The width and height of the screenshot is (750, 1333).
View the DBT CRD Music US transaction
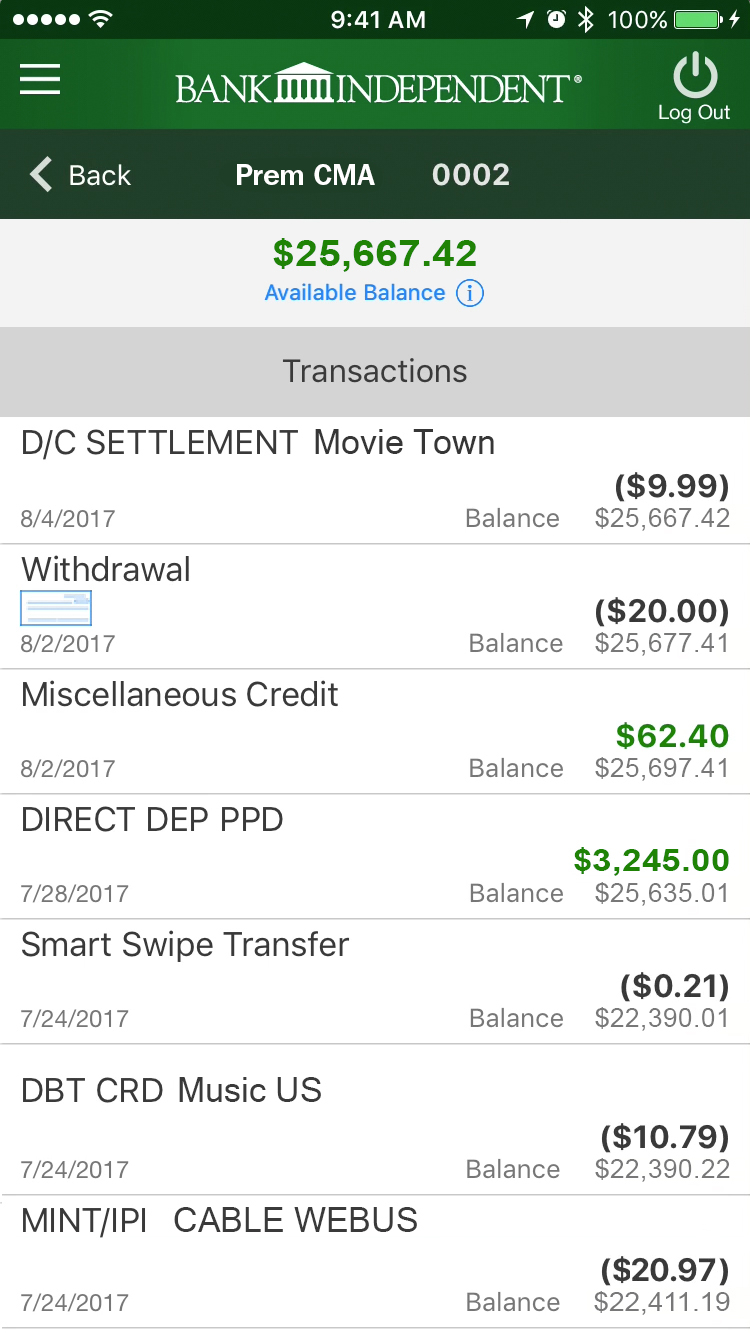(x=375, y=1120)
